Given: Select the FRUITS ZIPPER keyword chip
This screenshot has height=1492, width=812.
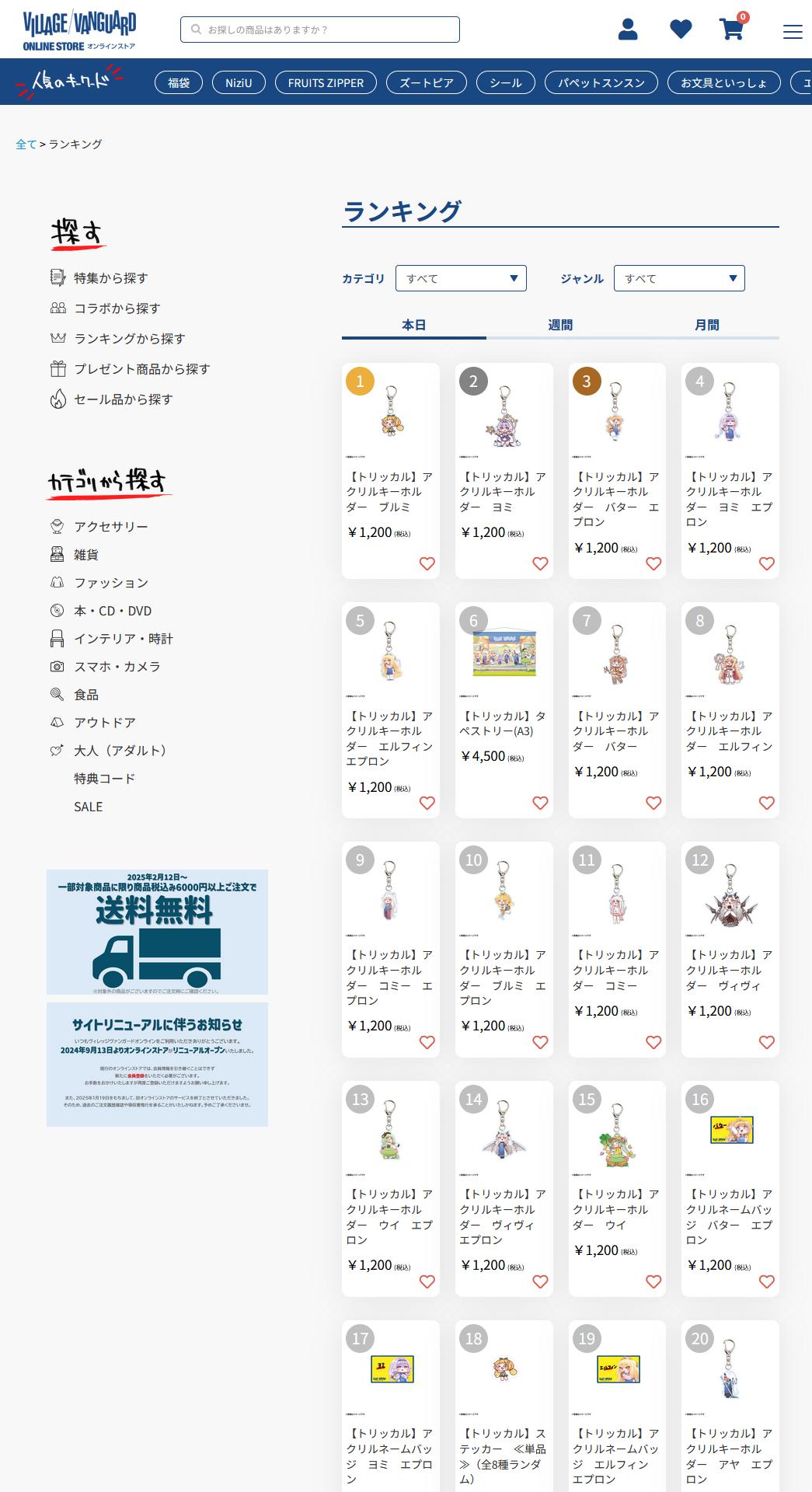Looking at the screenshot, I should [x=326, y=82].
